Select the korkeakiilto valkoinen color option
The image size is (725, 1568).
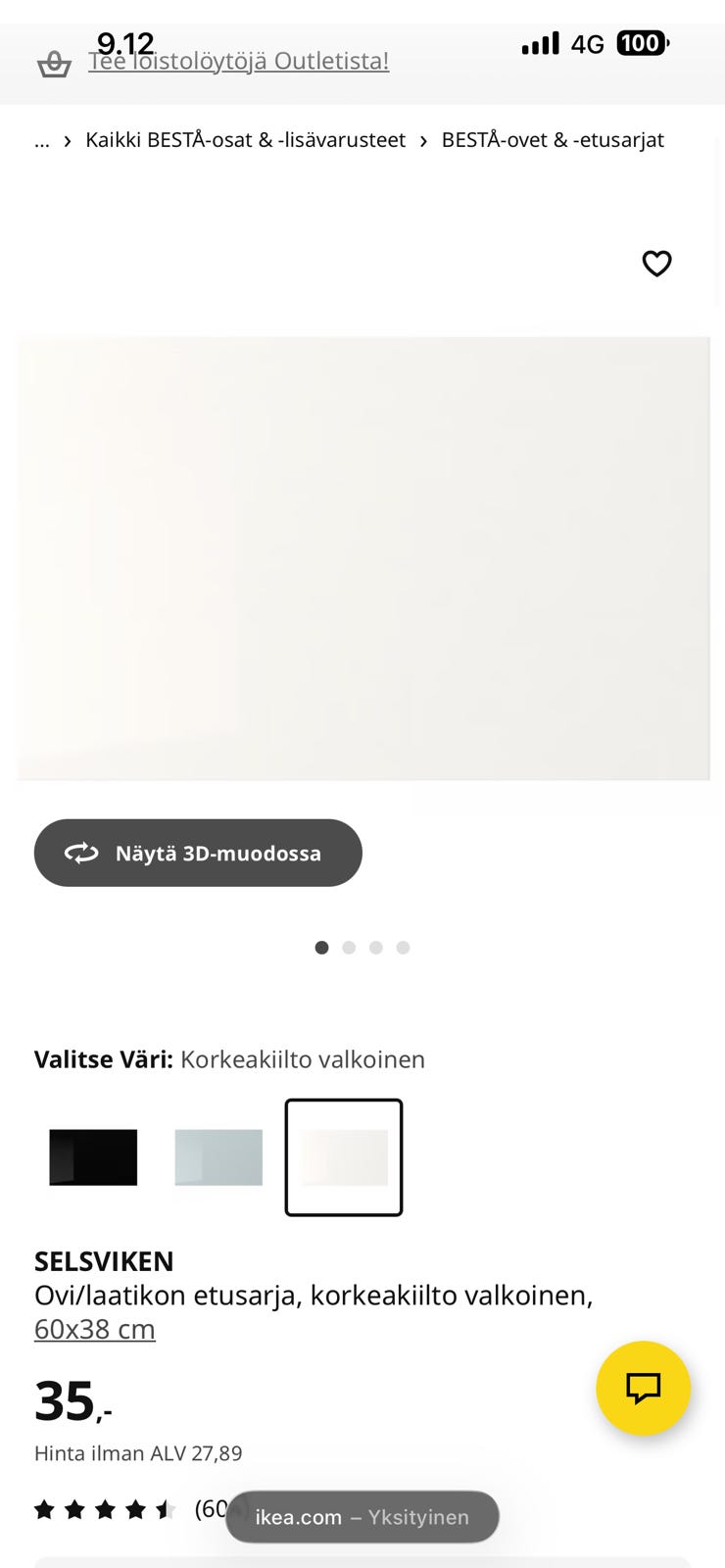coord(344,1157)
